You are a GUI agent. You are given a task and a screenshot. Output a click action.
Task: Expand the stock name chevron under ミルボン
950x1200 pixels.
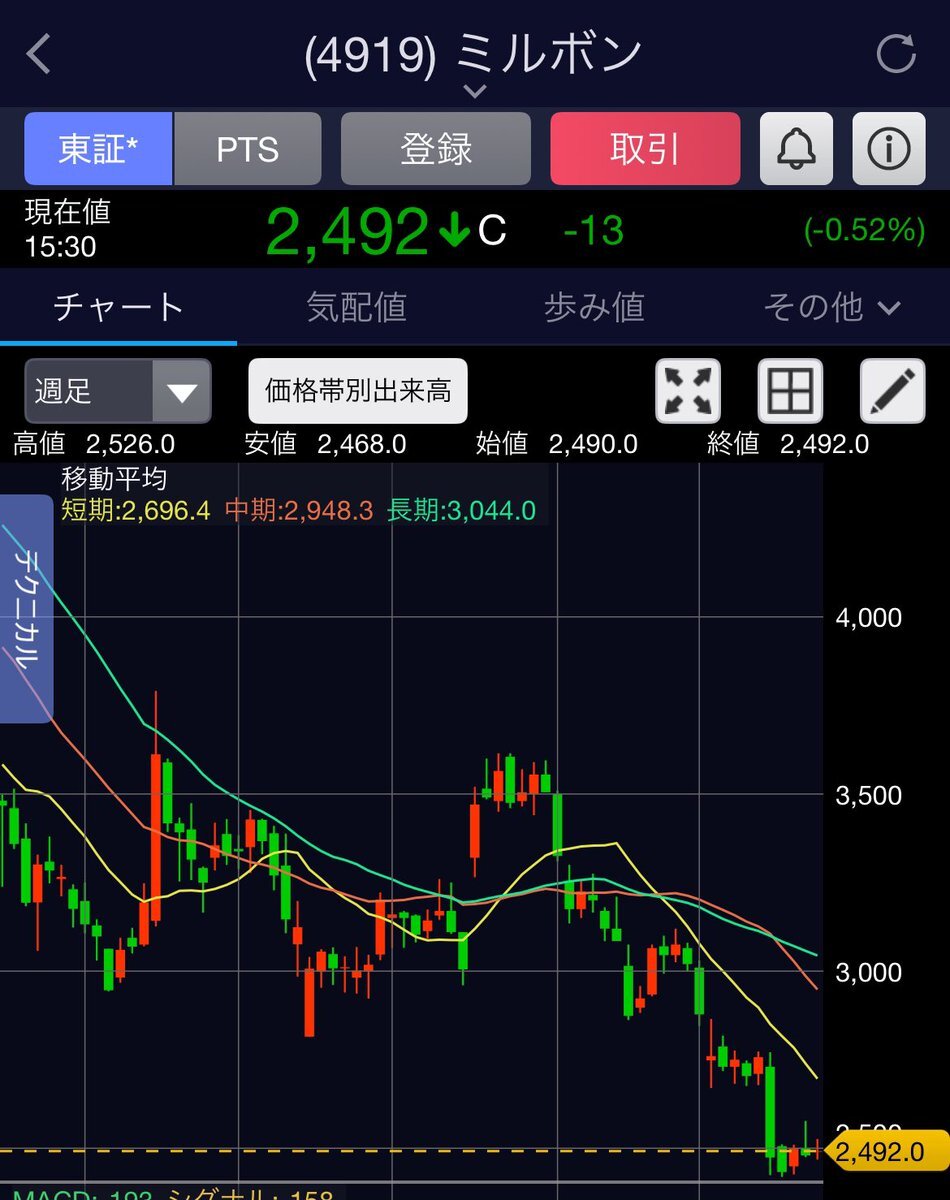pos(475,92)
